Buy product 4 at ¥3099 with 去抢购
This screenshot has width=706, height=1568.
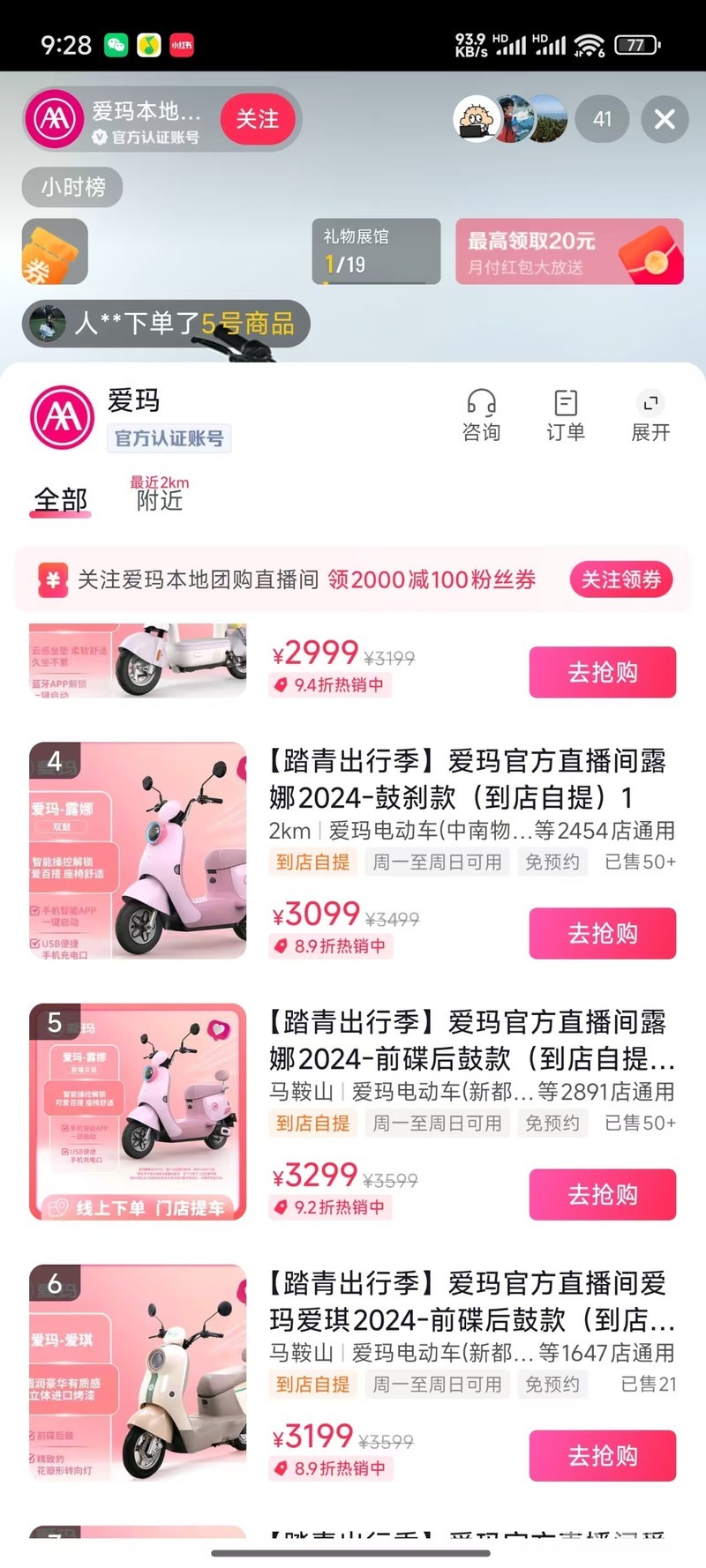coord(602,933)
